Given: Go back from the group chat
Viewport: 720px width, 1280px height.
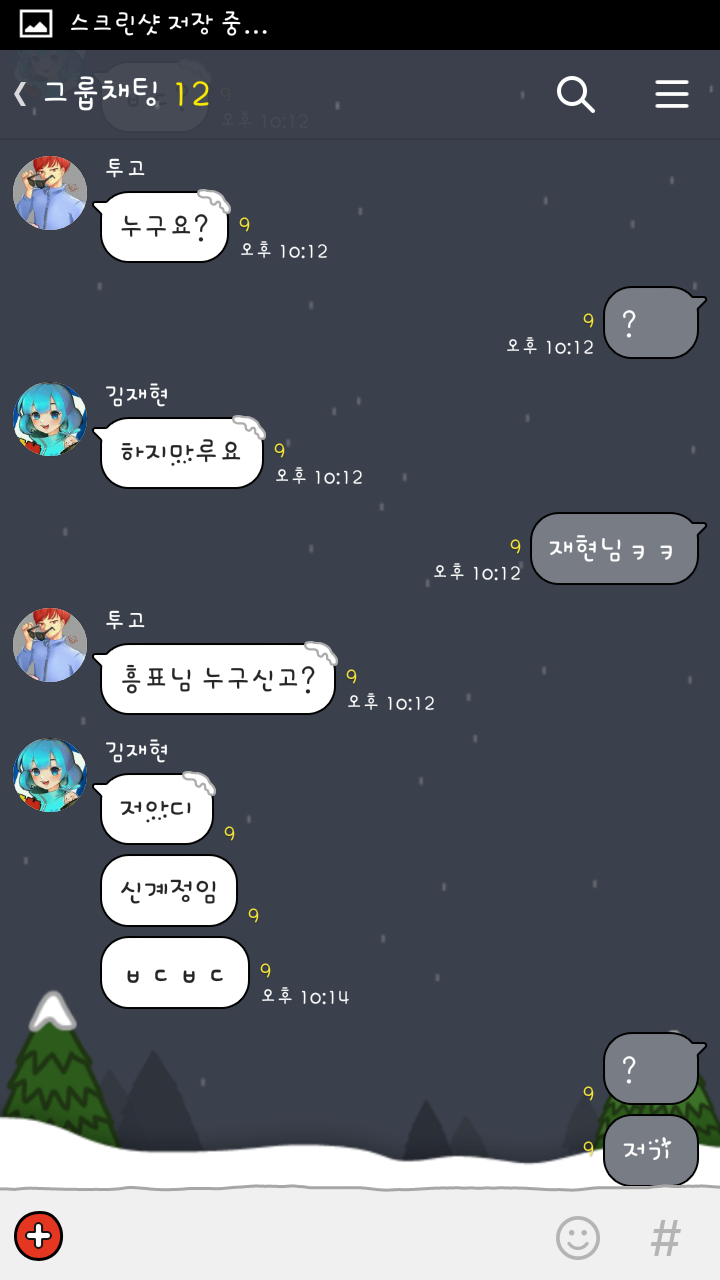Looking at the screenshot, I should (x=20, y=94).
